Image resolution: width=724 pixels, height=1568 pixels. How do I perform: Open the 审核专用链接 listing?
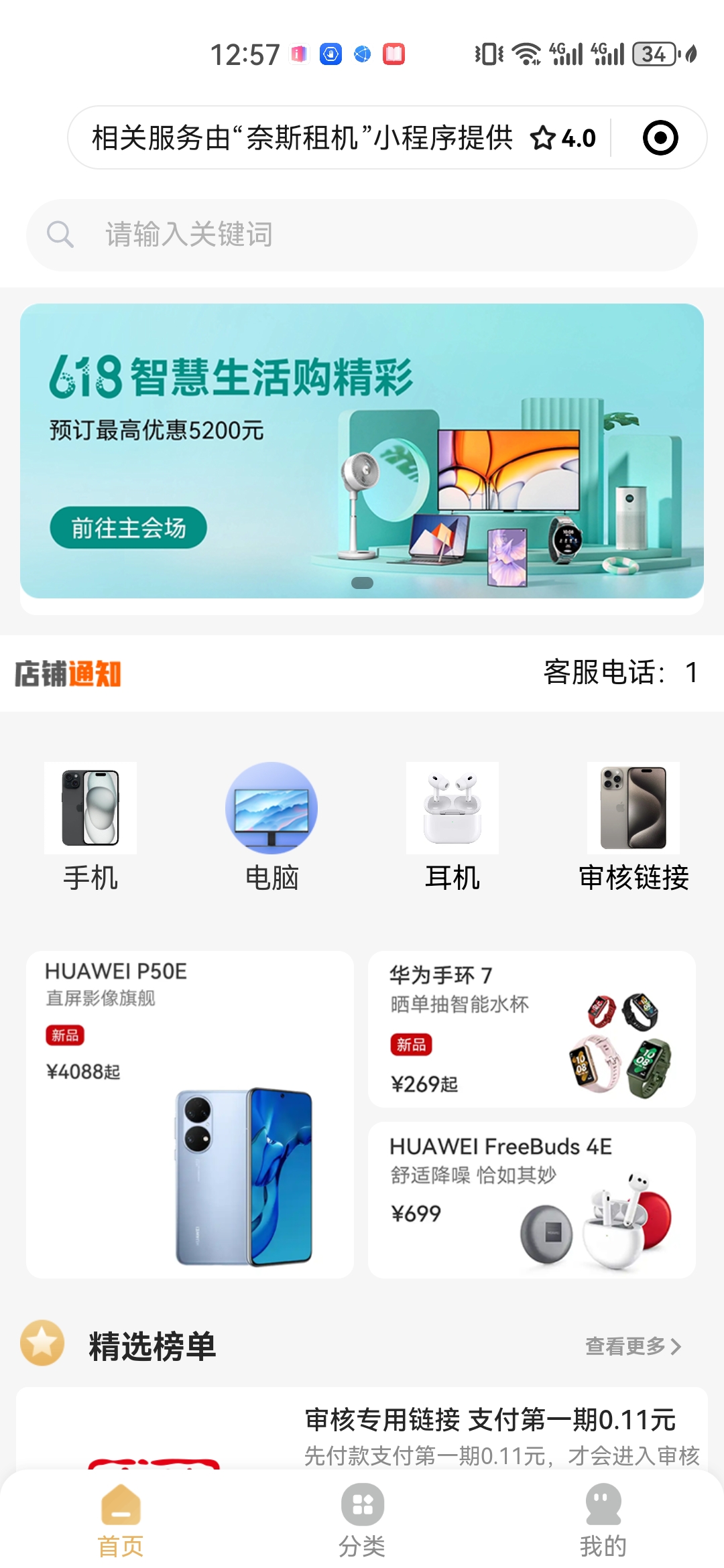(x=362, y=1430)
